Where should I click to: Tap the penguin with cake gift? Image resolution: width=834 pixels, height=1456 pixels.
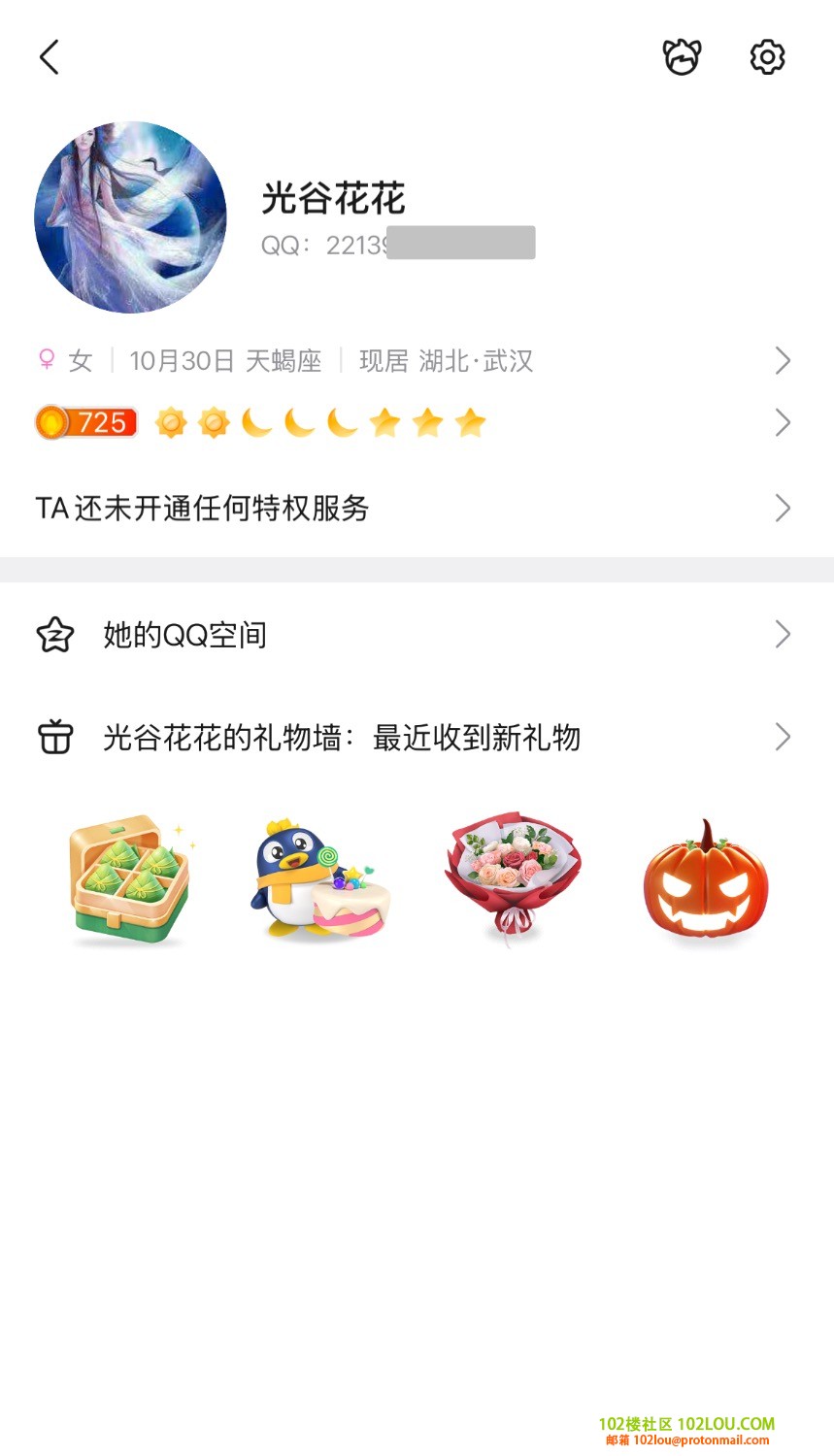pyautogui.click(x=319, y=879)
